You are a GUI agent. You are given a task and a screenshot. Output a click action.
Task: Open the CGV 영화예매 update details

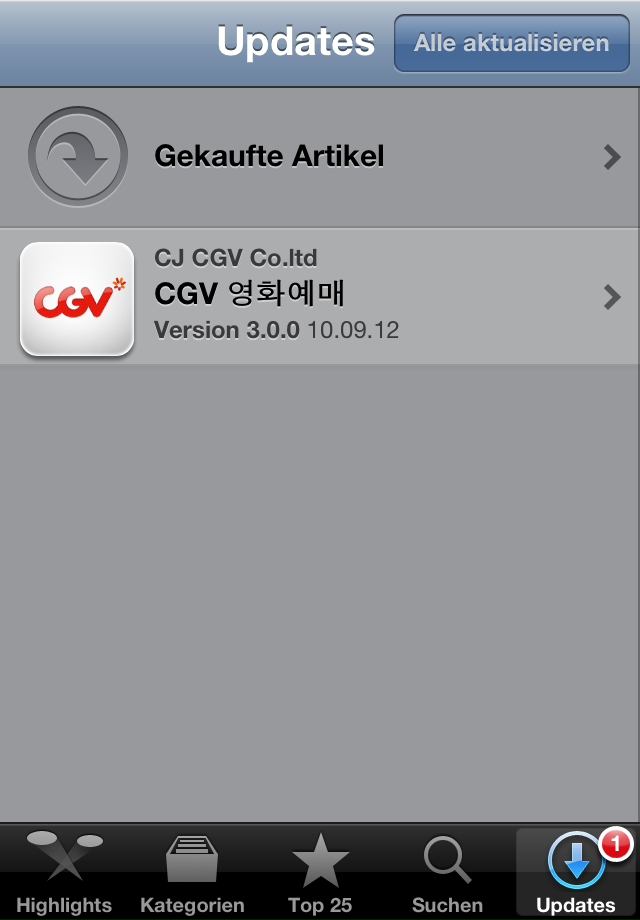[x=320, y=297]
